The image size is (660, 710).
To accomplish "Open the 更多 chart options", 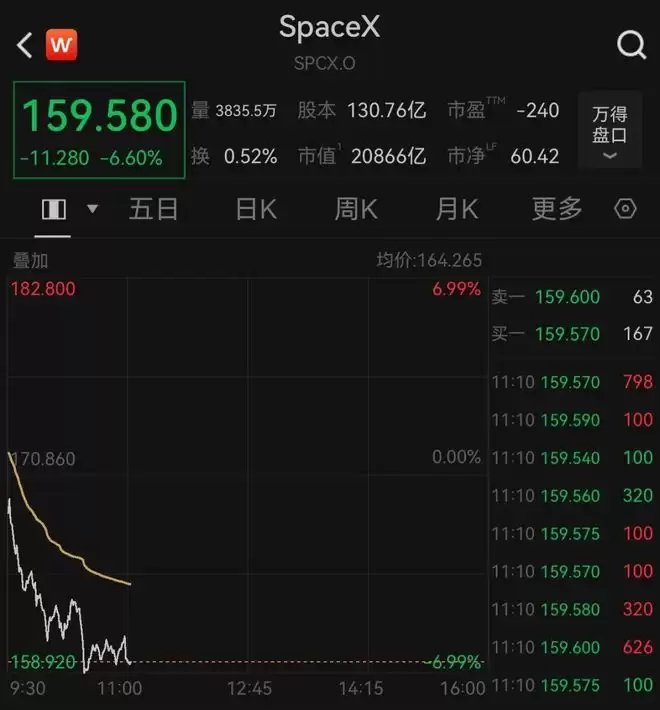I will [x=557, y=209].
